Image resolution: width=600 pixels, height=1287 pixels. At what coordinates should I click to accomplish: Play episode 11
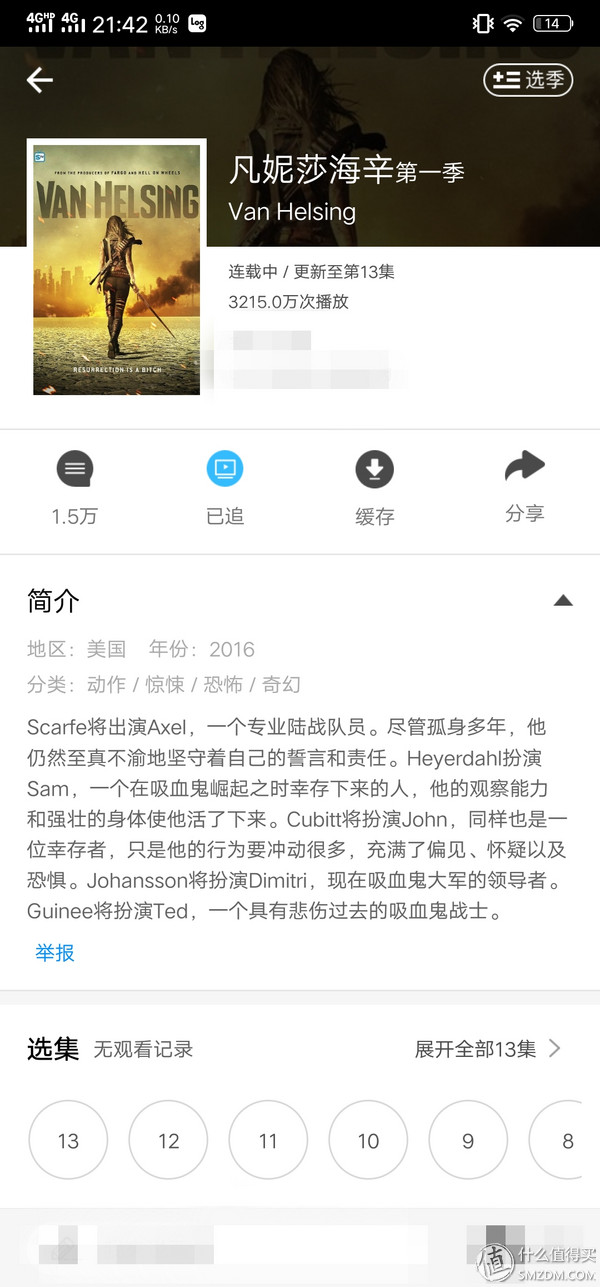(268, 1141)
